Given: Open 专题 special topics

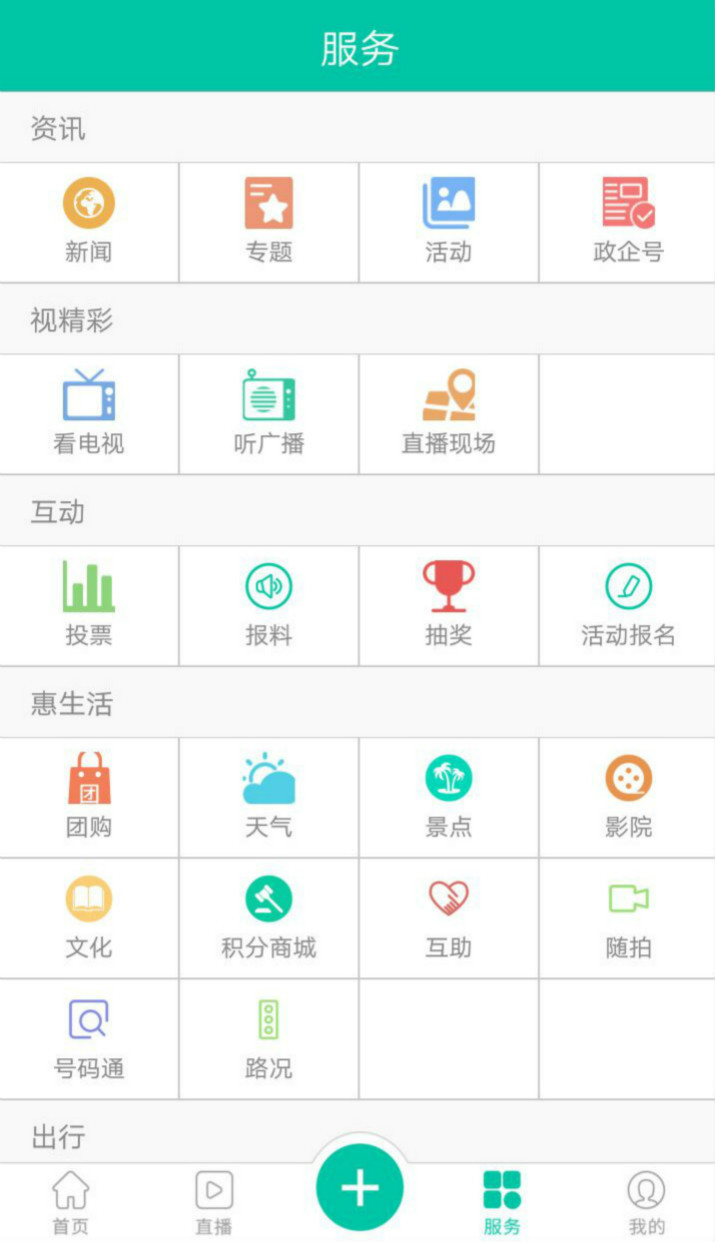Looking at the screenshot, I should pos(269,222).
